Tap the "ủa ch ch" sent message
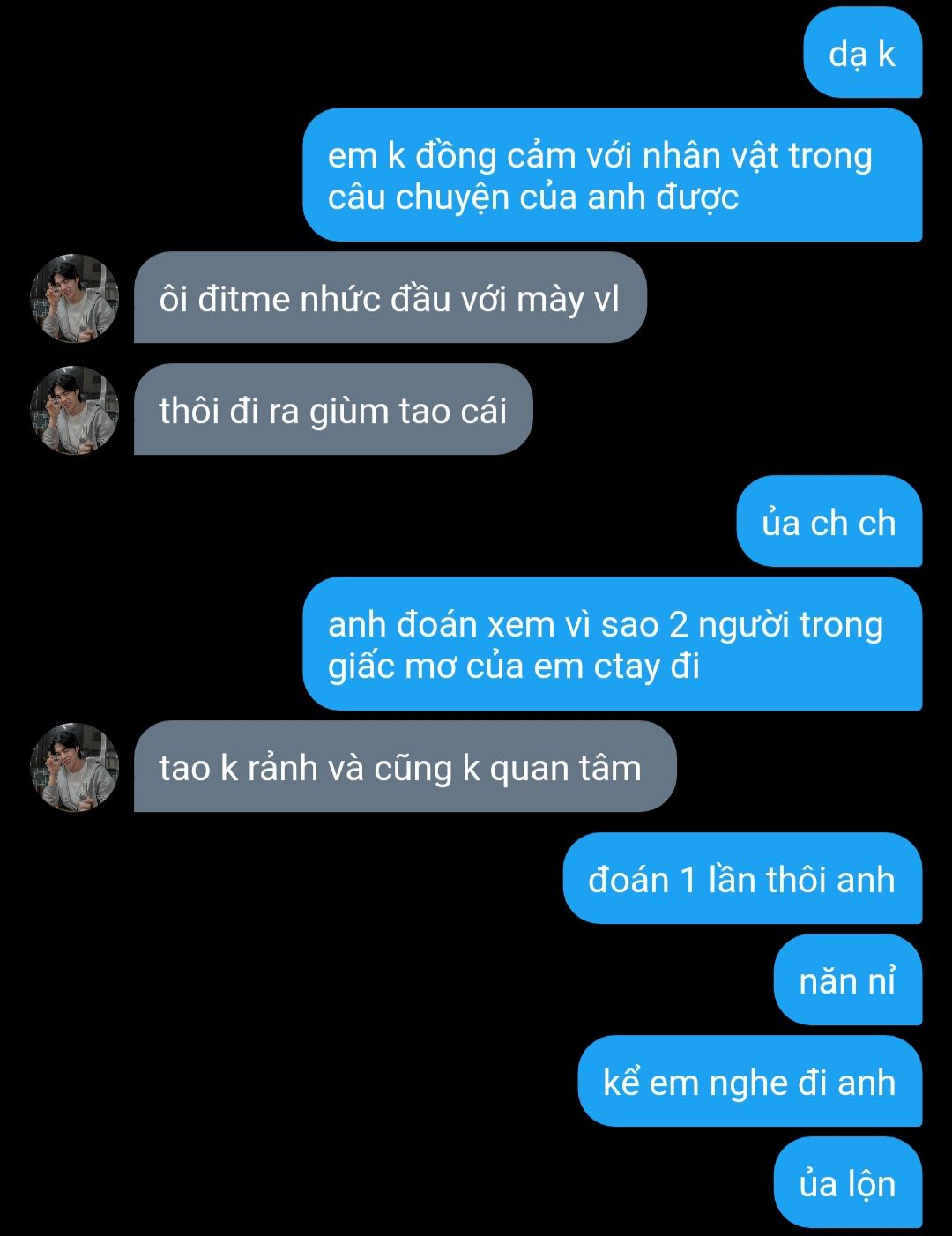This screenshot has height=1236, width=952. click(x=829, y=522)
